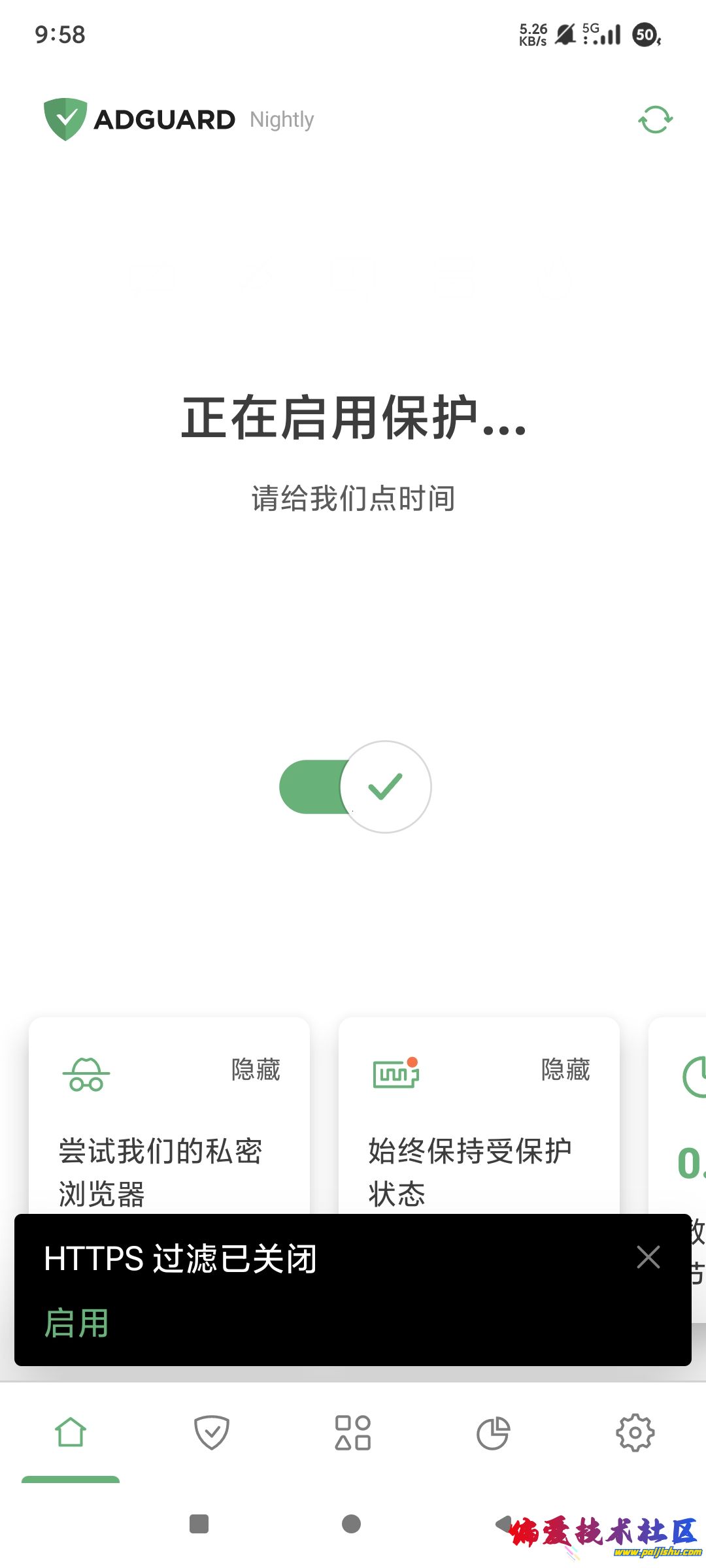
Task: Tap the system home button
Action: click(x=352, y=1524)
